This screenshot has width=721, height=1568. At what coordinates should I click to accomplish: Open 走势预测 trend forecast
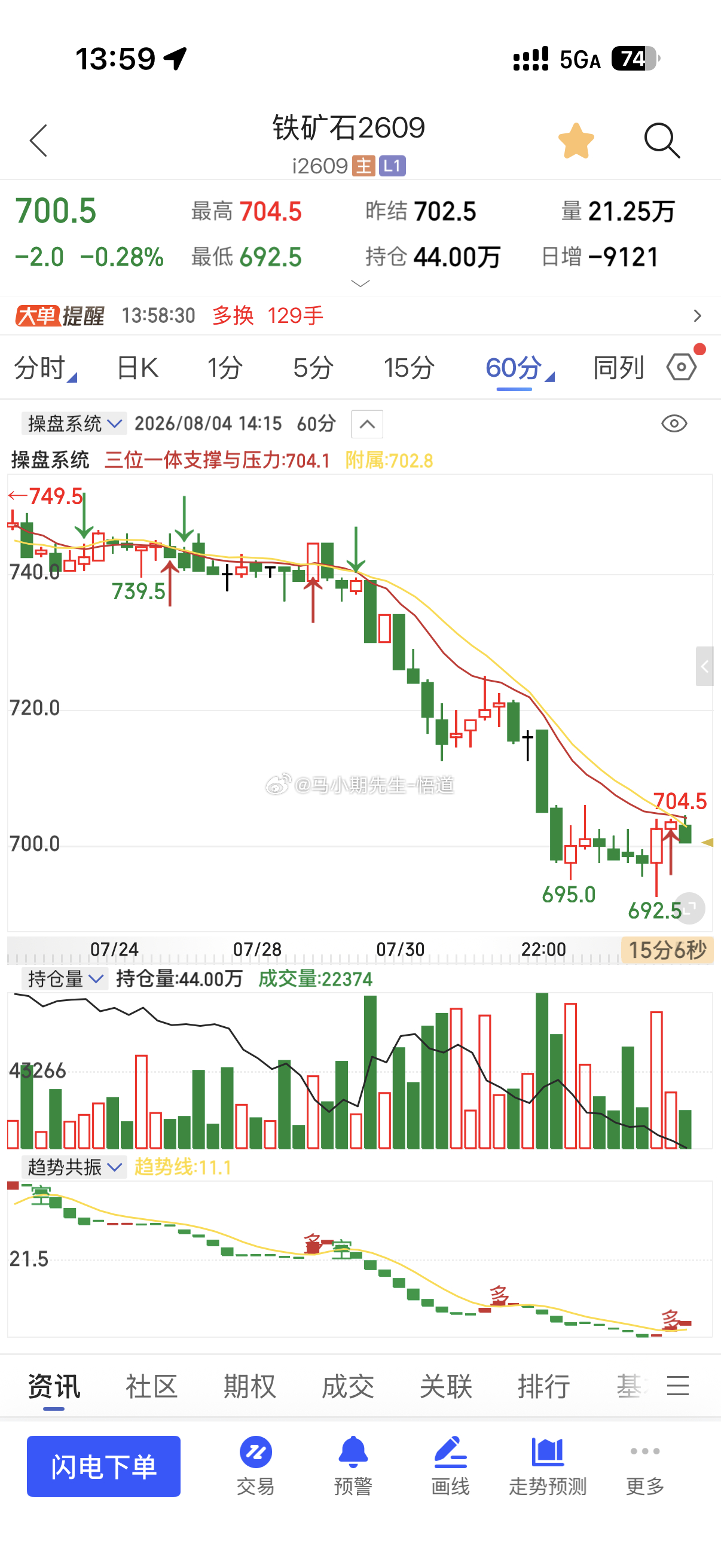[548, 1466]
